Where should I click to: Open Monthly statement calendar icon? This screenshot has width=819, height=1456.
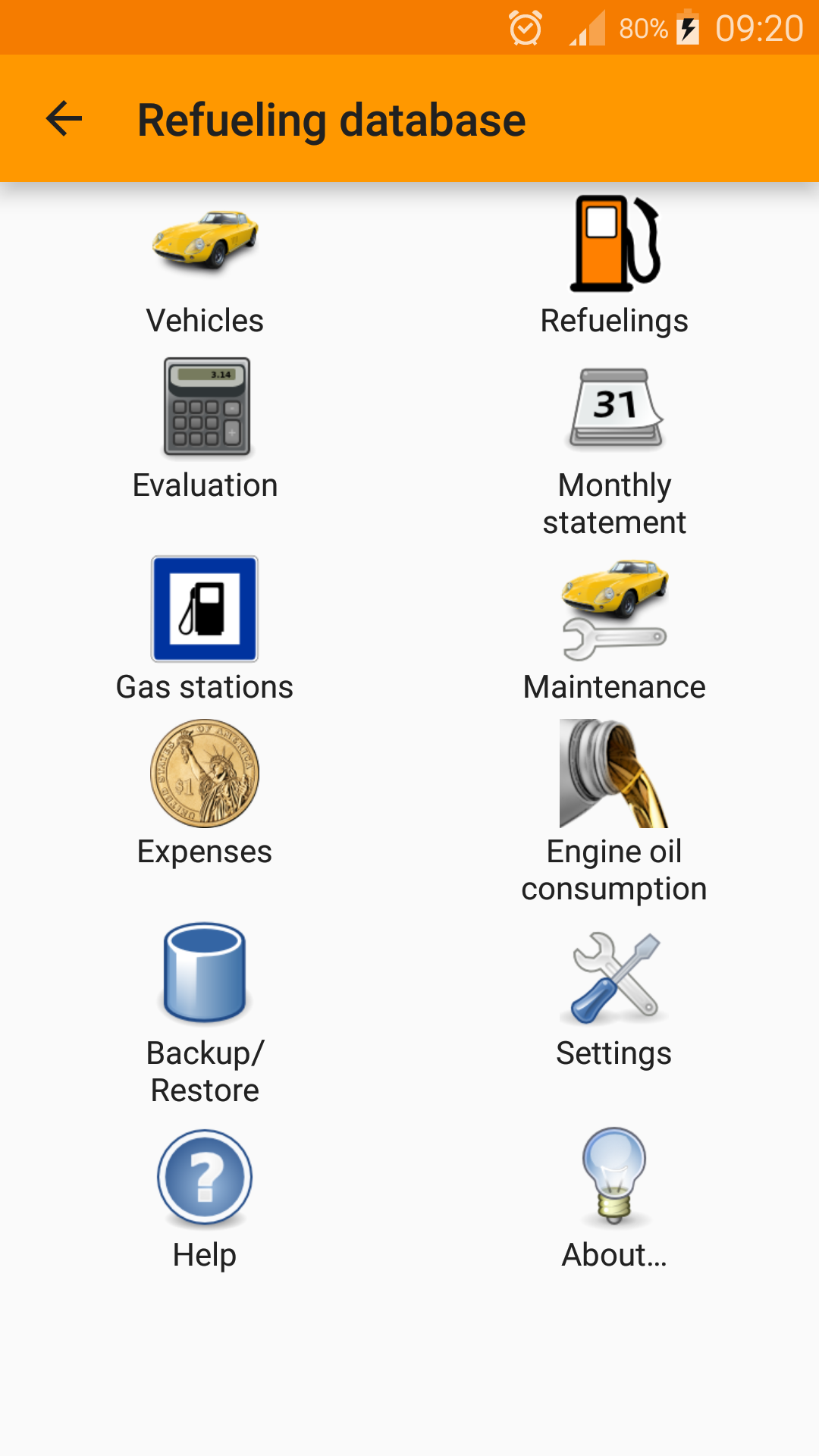coord(613,407)
